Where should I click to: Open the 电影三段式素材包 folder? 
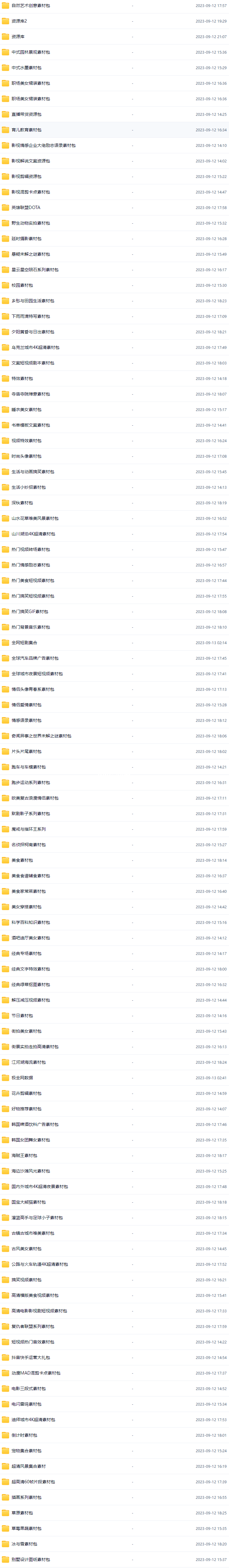tap(28, 1389)
